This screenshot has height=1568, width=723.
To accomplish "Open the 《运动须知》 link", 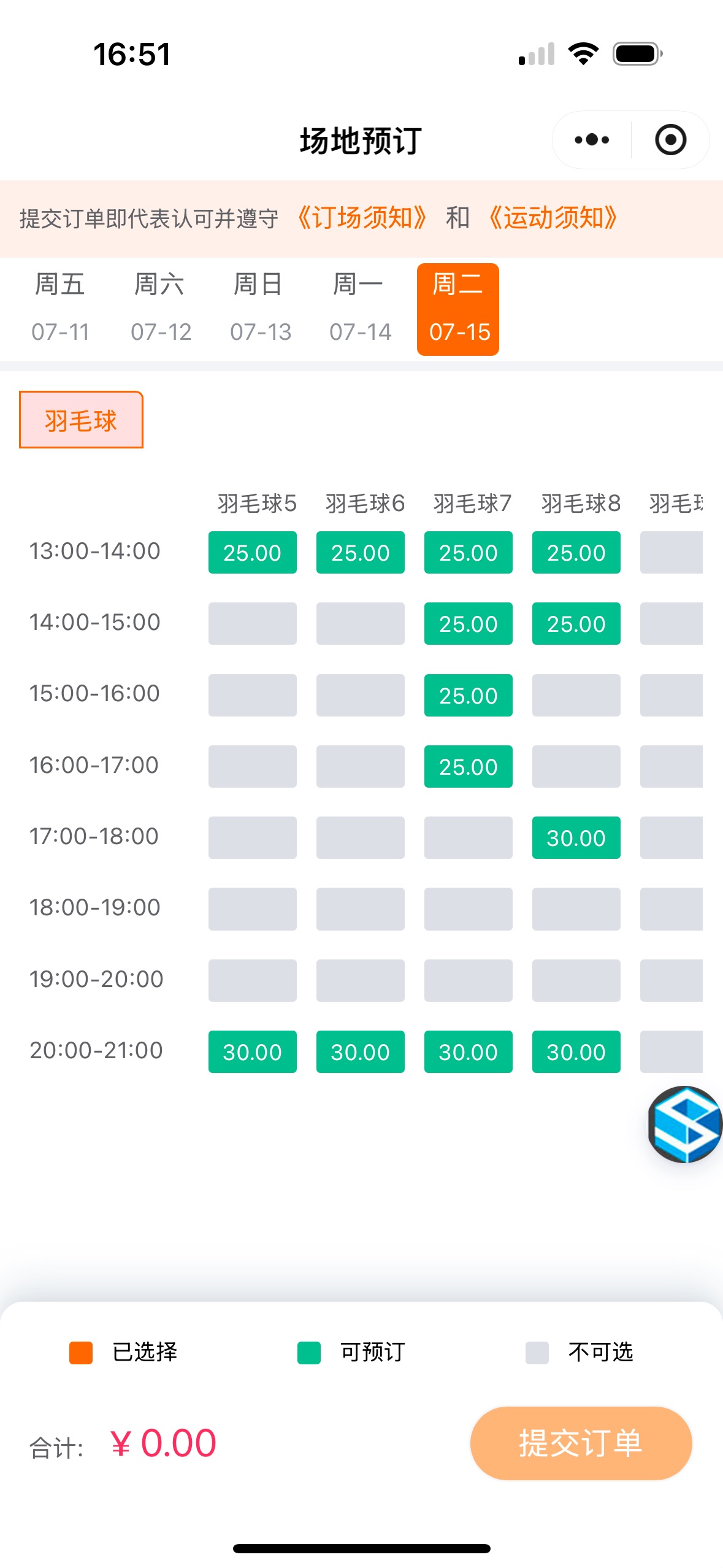I will (x=553, y=218).
